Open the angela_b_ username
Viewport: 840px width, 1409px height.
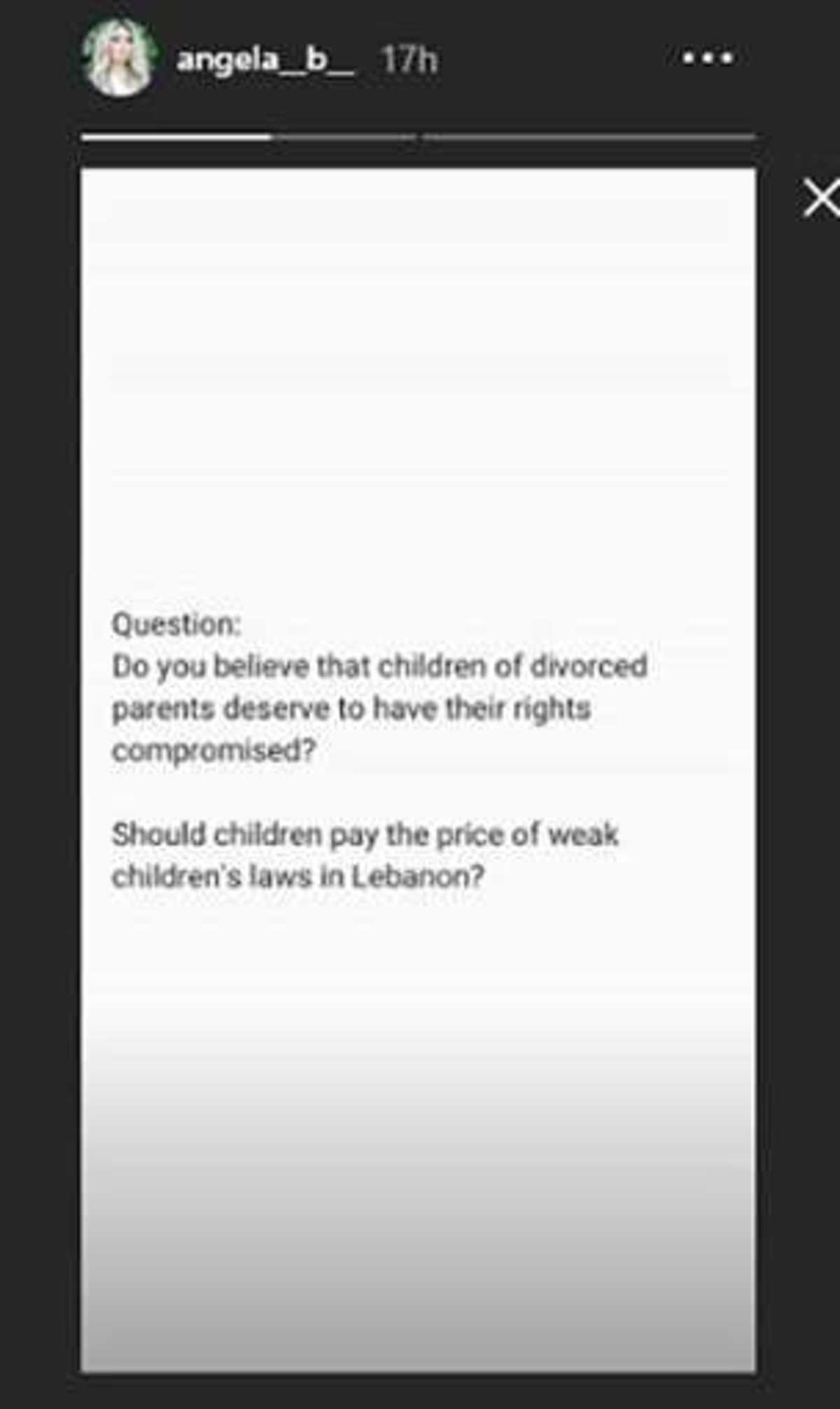pos(265,60)
